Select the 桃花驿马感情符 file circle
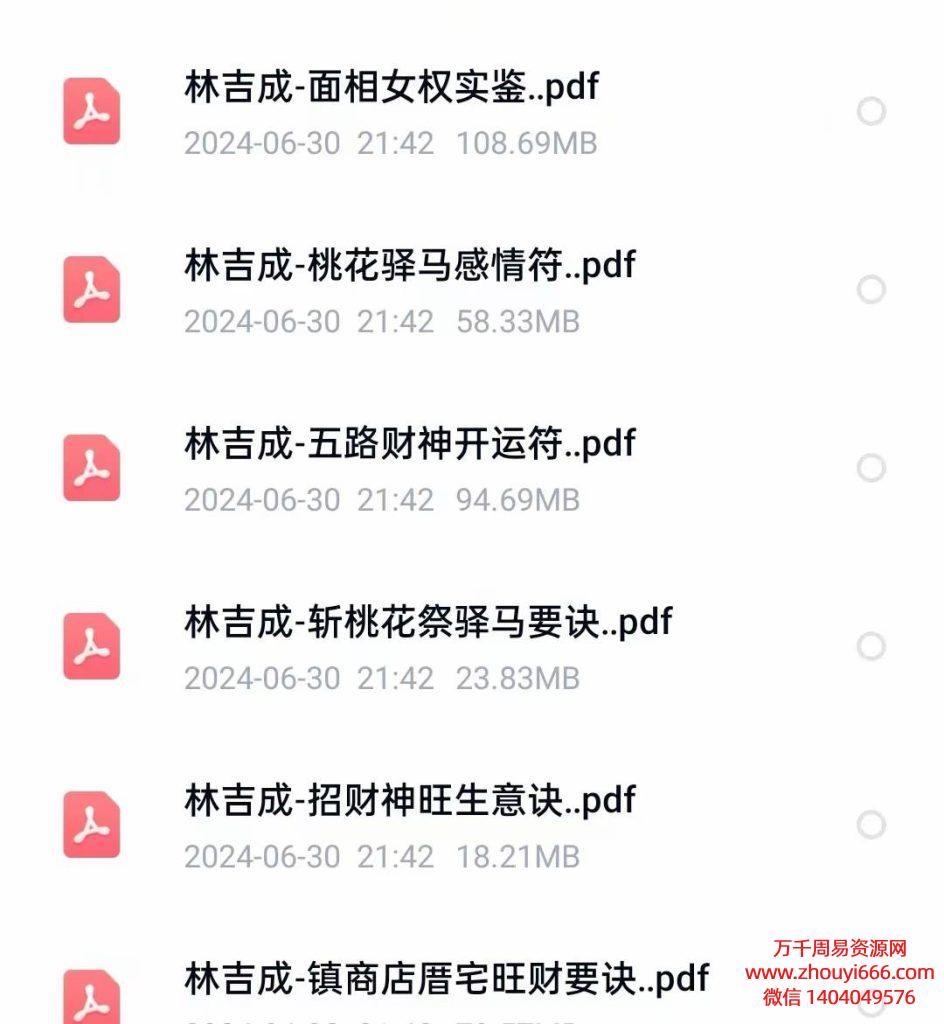 871,290
